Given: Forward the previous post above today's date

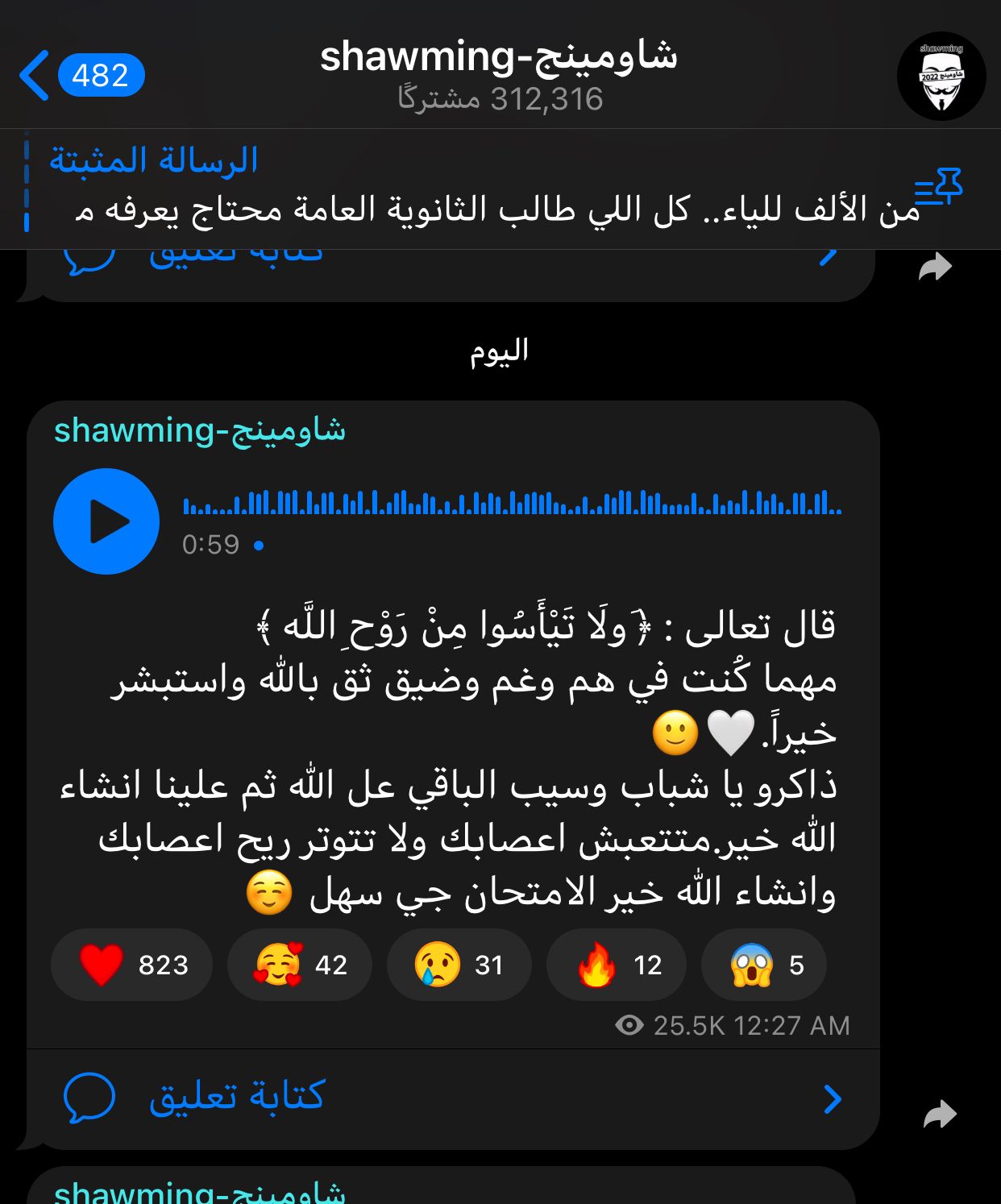Looking at the screenshot, I should pyautogui.click(x=935, y=267).
